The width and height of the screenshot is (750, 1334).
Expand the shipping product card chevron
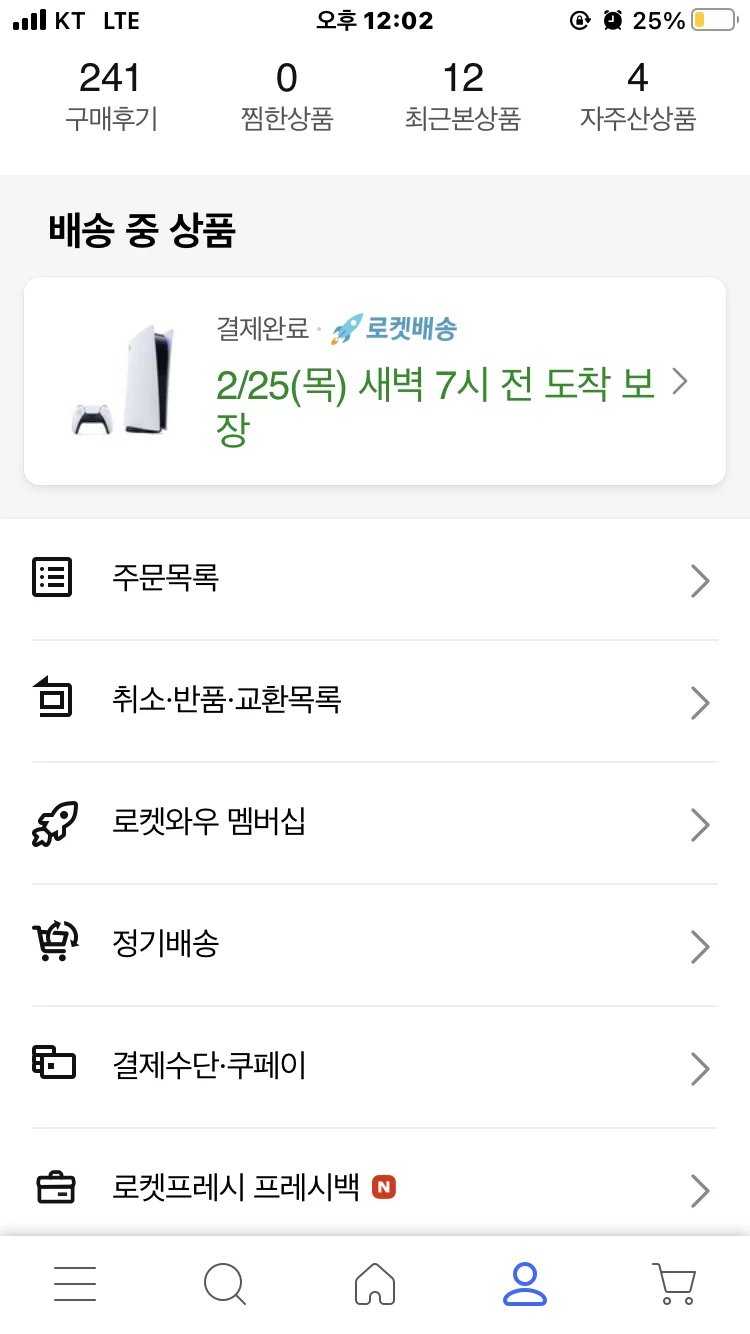681,382
